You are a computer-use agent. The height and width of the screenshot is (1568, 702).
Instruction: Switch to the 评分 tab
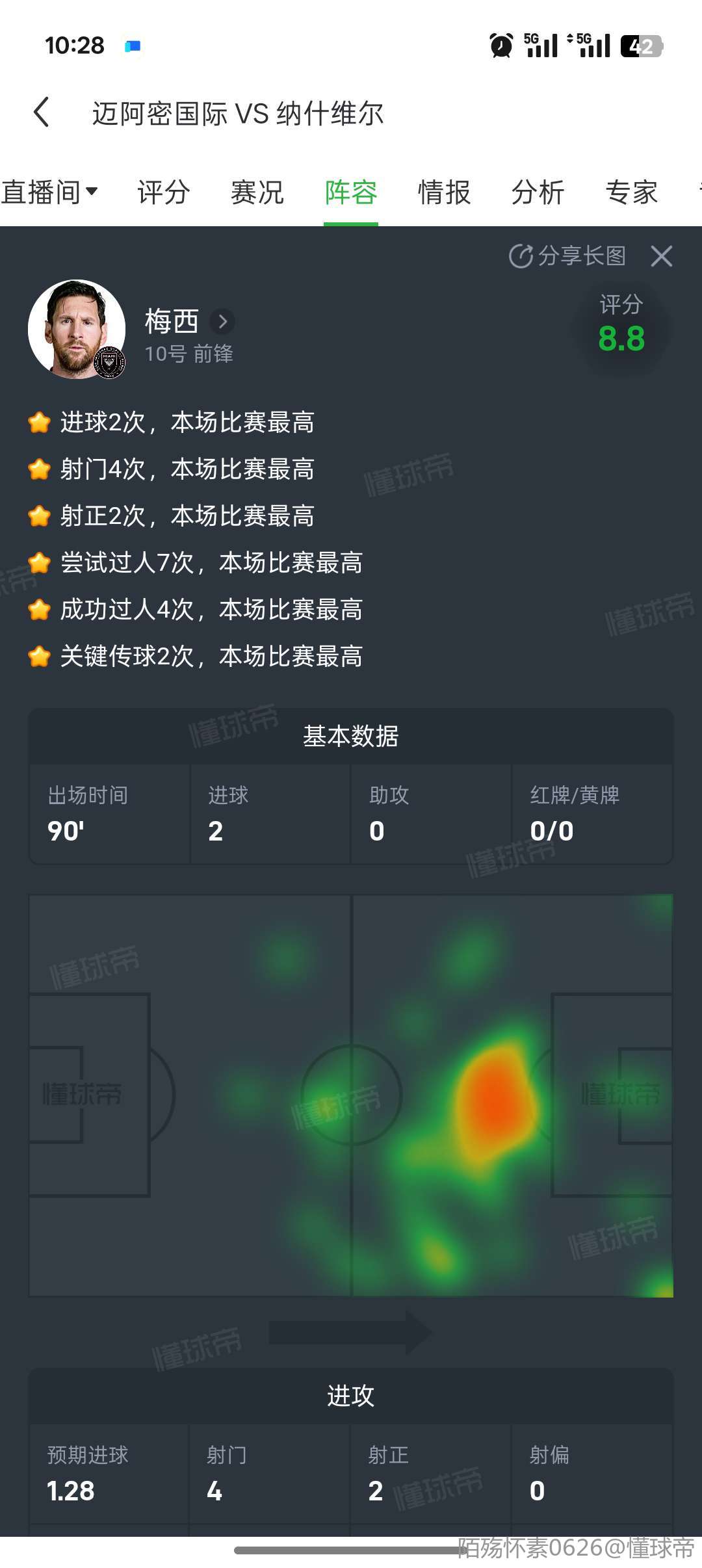pyautogui.click(x=163, y=192)
